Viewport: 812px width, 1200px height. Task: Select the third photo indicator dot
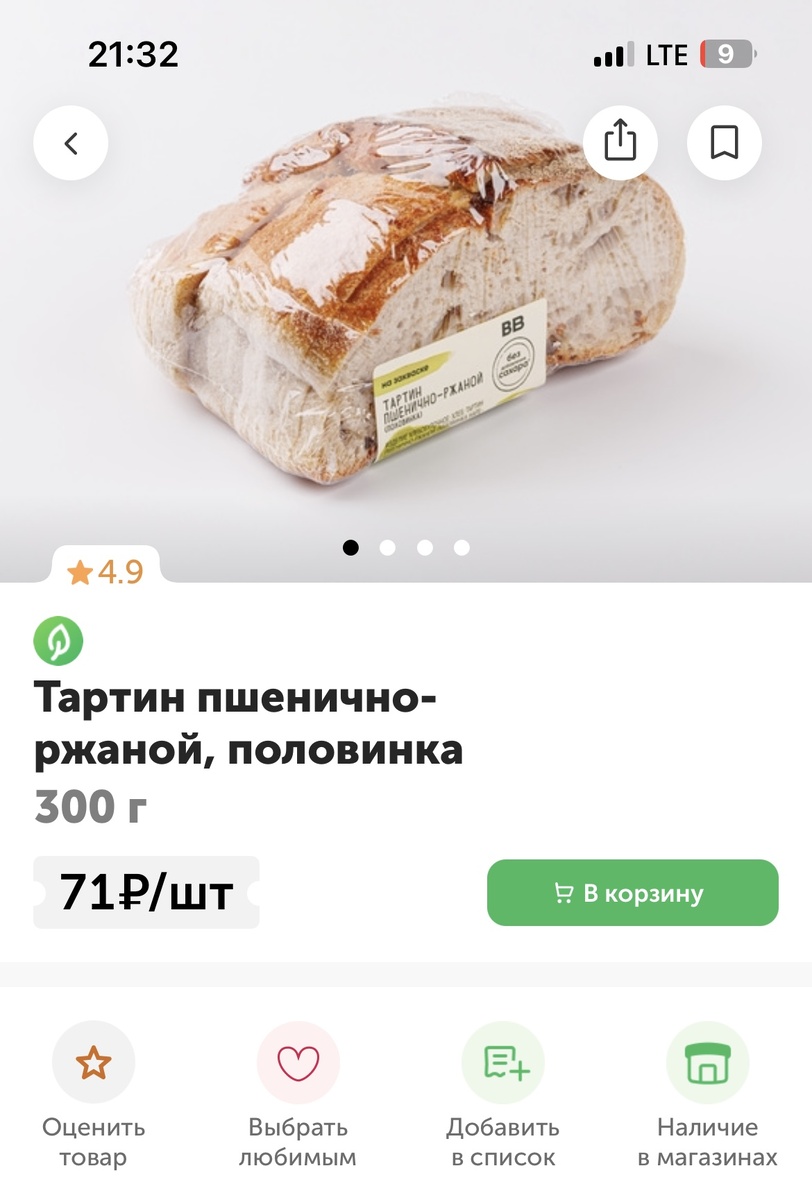[424, 547]
